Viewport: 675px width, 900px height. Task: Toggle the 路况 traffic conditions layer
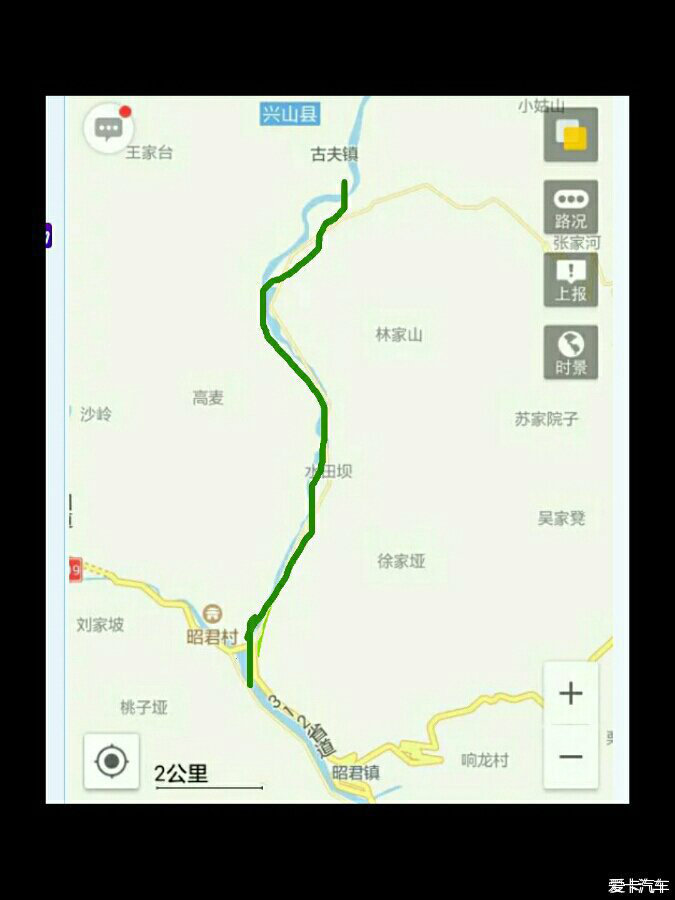pos(571,207)
